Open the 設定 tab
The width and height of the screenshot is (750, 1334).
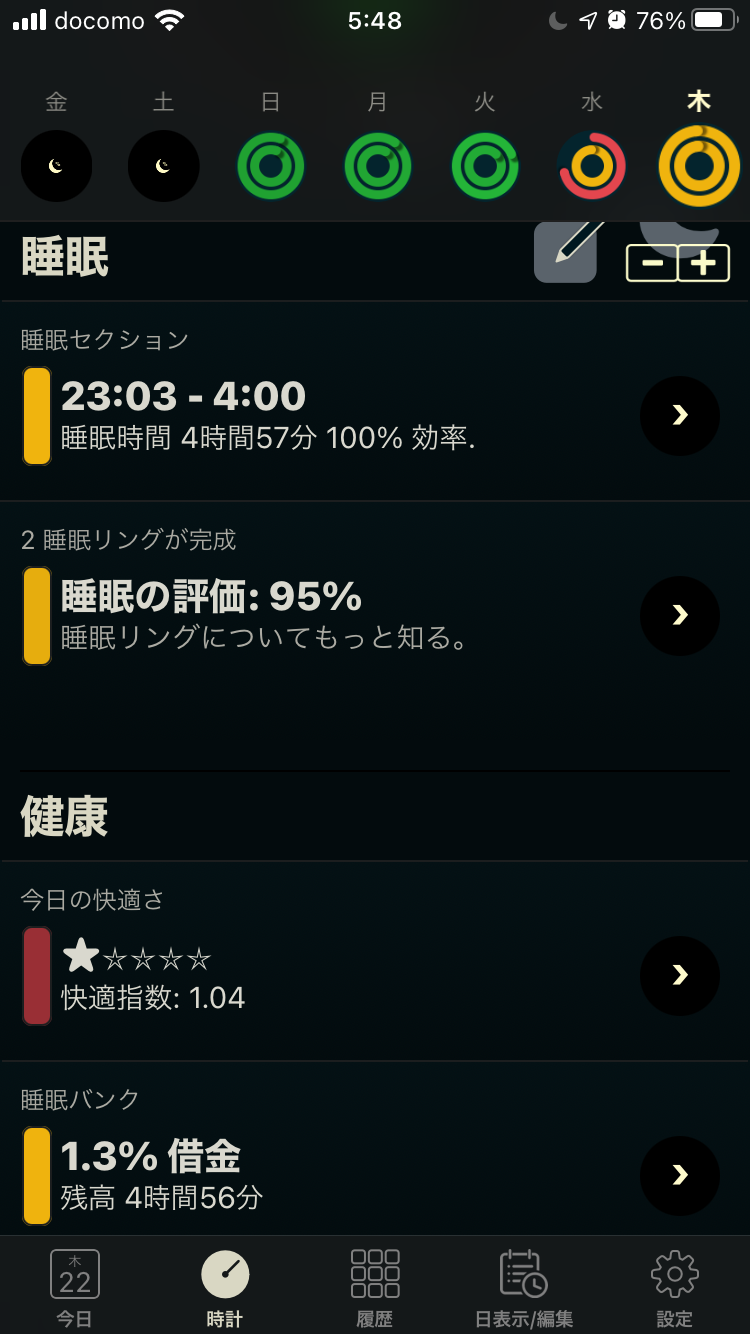pyautogui.click(x=674, y=1288)
